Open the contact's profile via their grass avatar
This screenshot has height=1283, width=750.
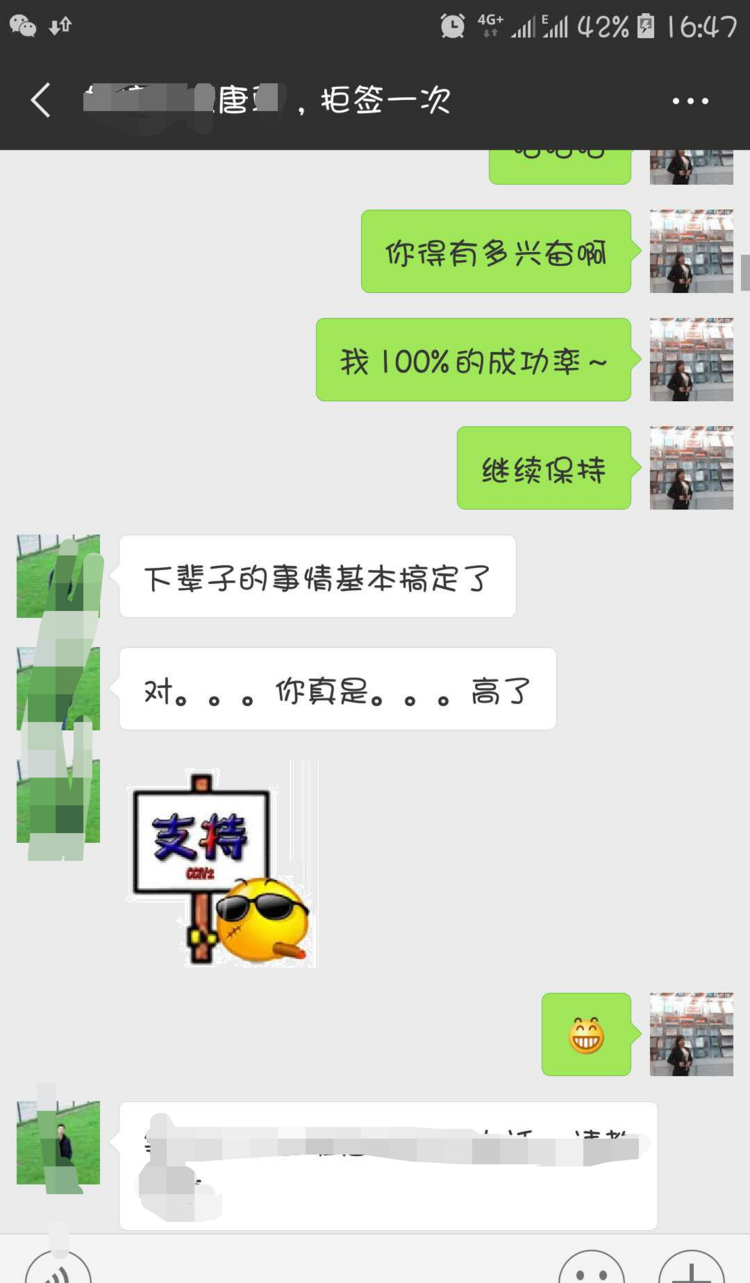pyautogui.click(x=57, y=575)
